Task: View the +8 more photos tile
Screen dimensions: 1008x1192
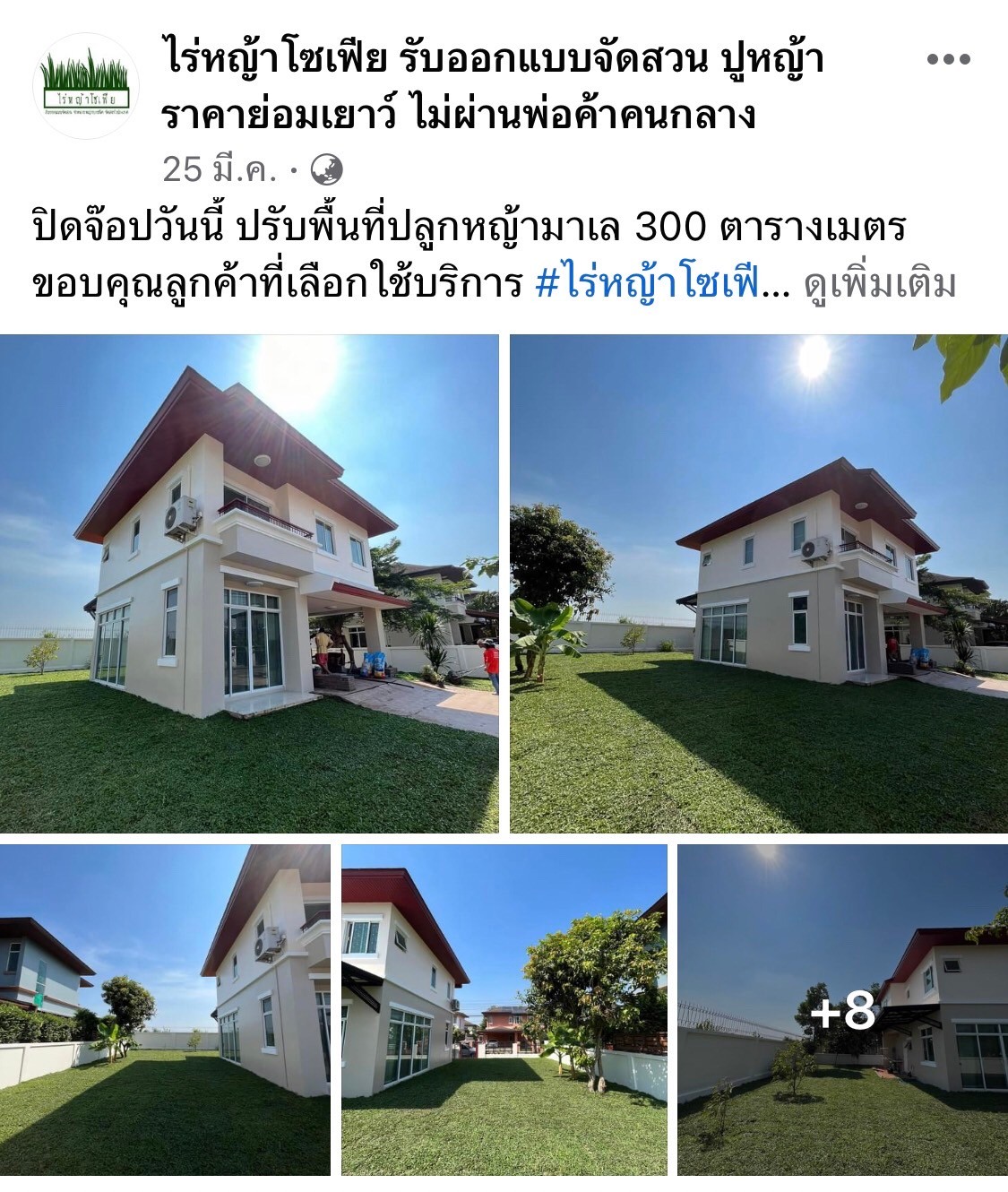Action: tap(842, 1009)
